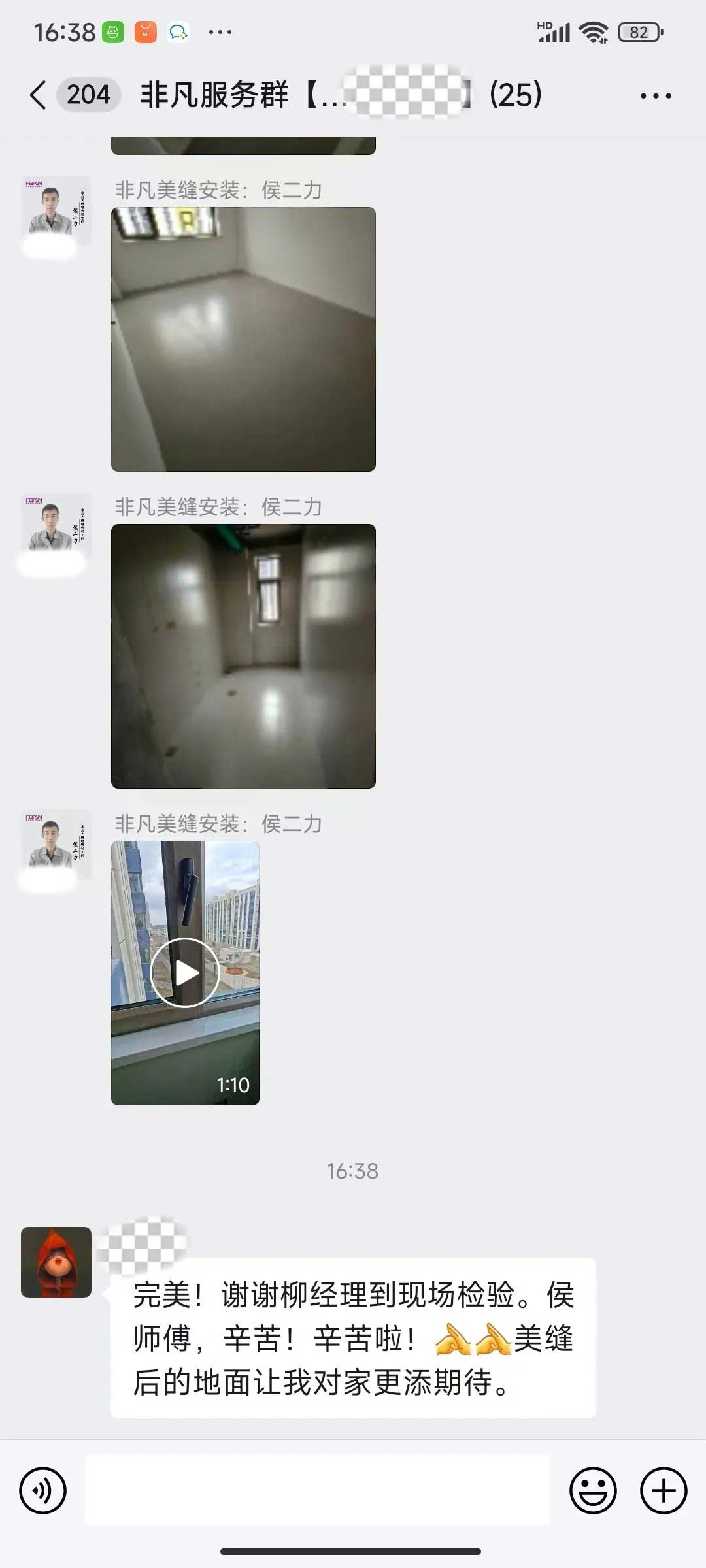Open the group chat info menu
The image size is (706, 1568).
pos(656,96)
